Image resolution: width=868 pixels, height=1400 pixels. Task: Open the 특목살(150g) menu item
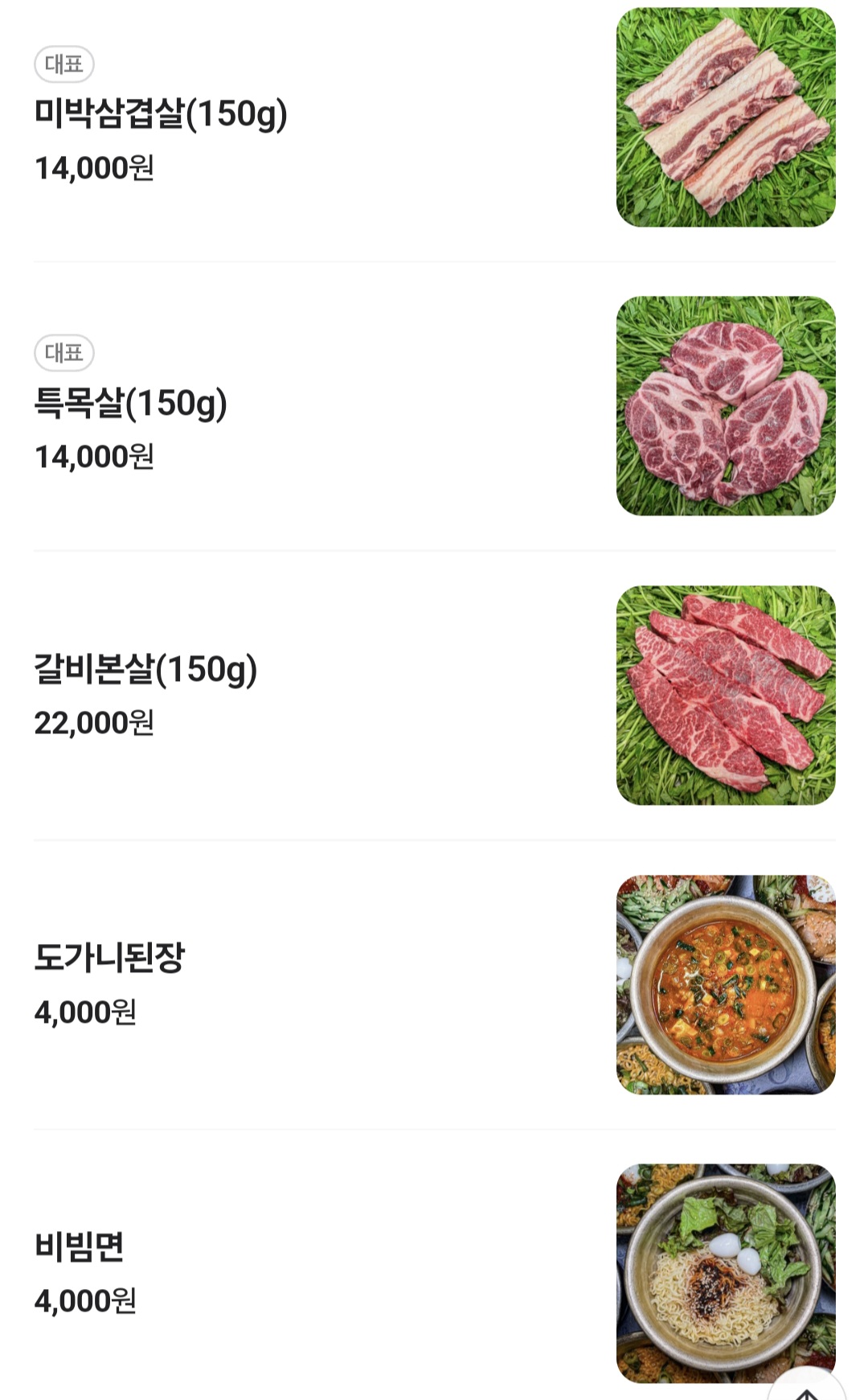coord(131,403)
